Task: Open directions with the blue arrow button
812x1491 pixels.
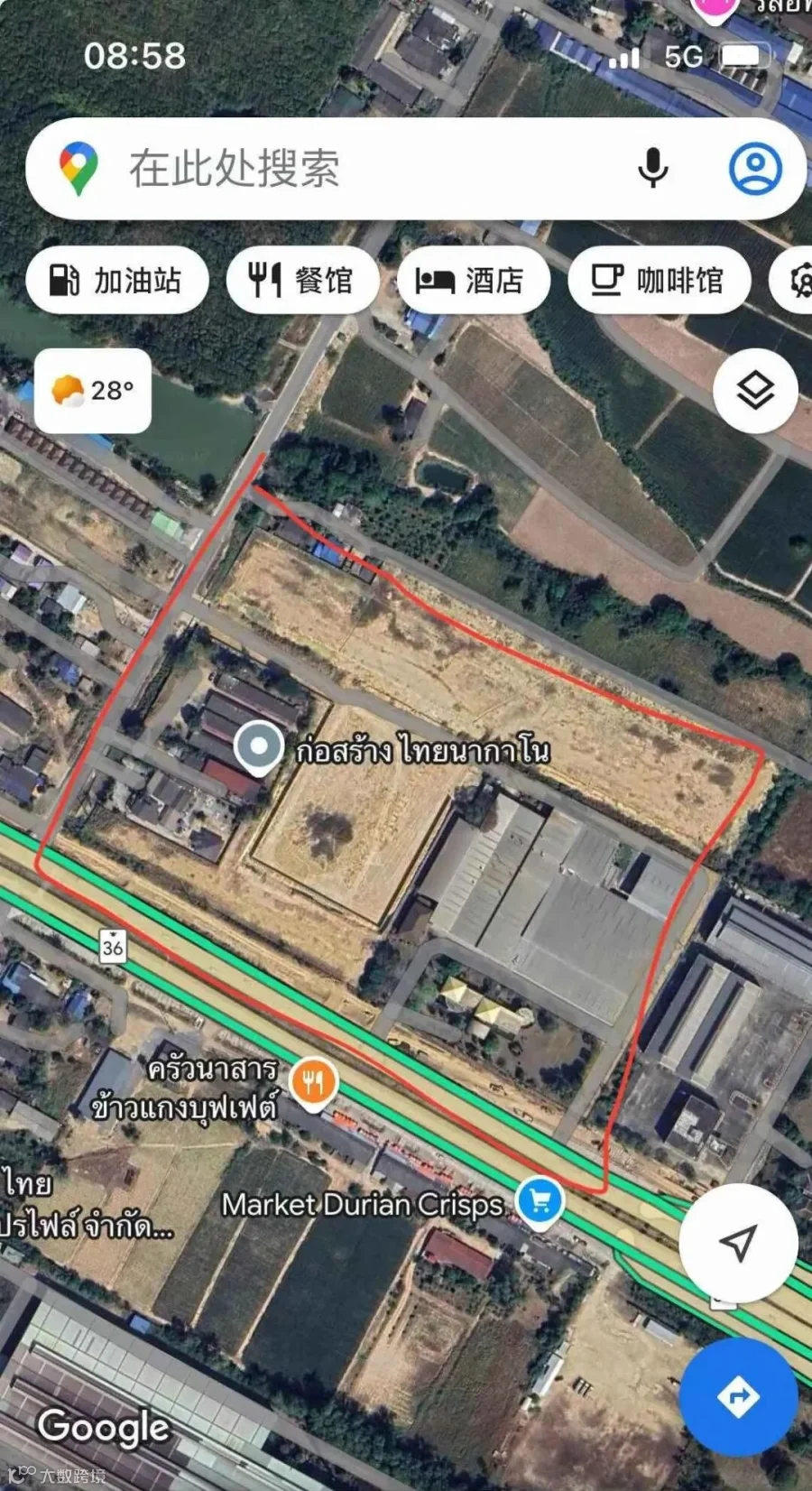Action: (738, 1396)
